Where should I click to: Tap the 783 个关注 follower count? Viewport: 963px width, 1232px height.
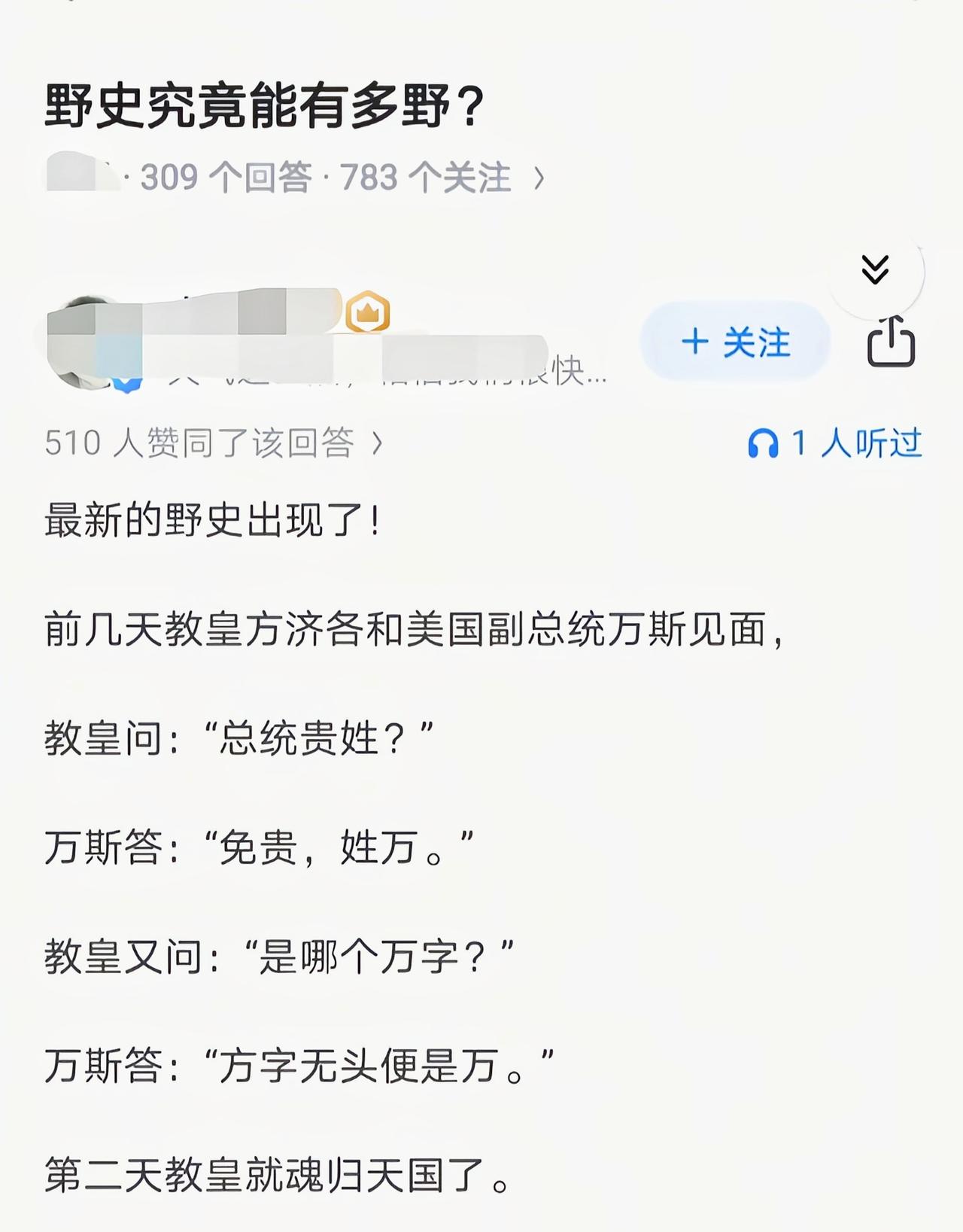425,175
